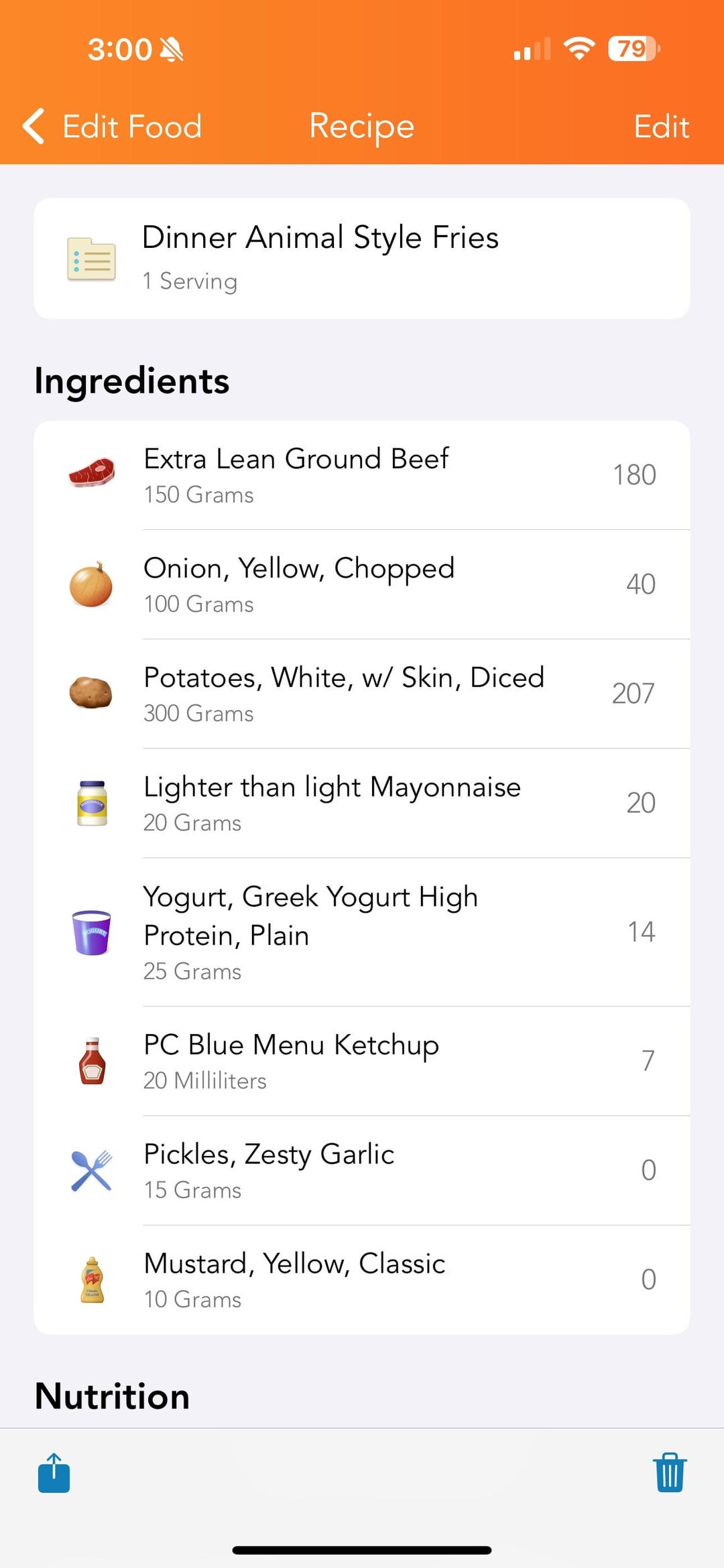
Task: Open PC Blue Menu Ketchup details
Action: 362,1061
